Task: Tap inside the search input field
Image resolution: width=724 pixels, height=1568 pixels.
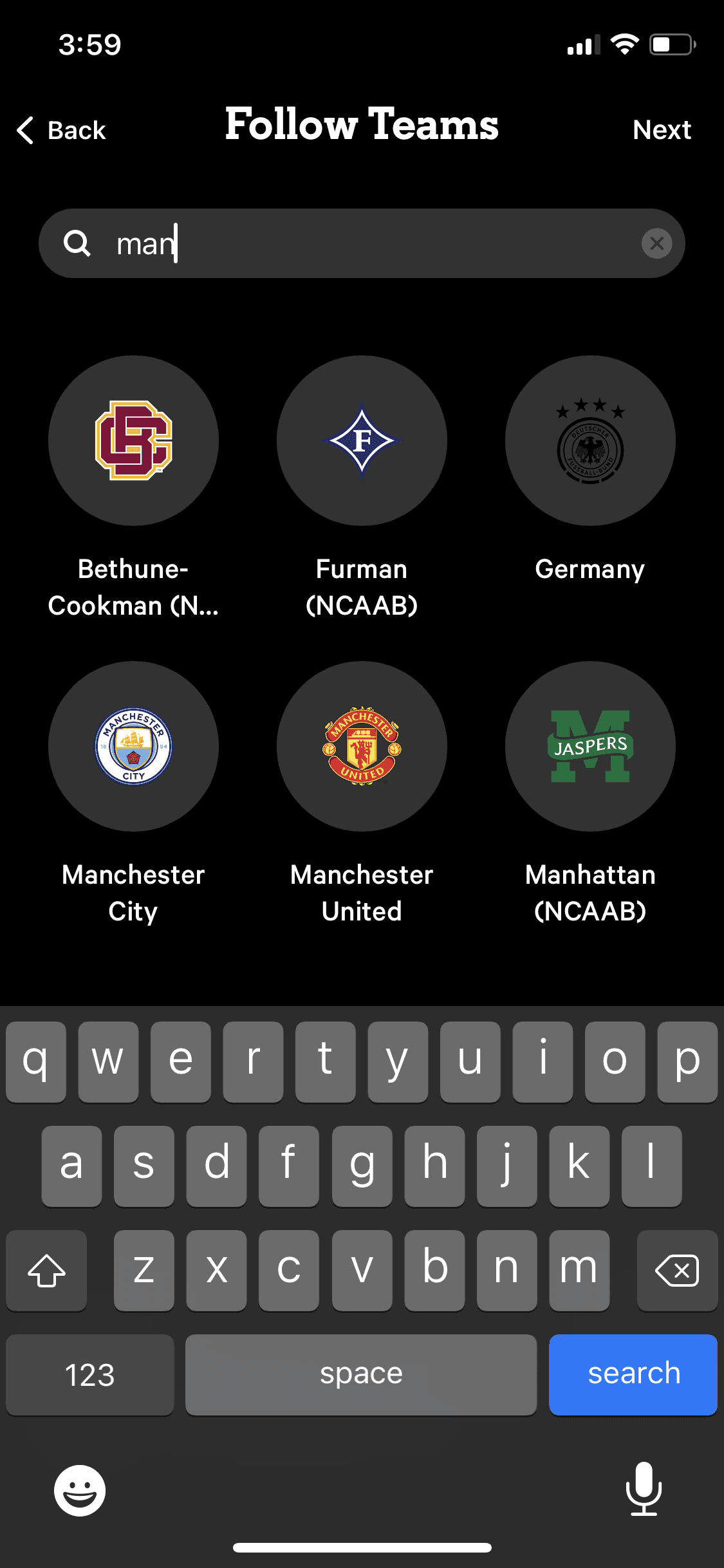Action: 360,243
